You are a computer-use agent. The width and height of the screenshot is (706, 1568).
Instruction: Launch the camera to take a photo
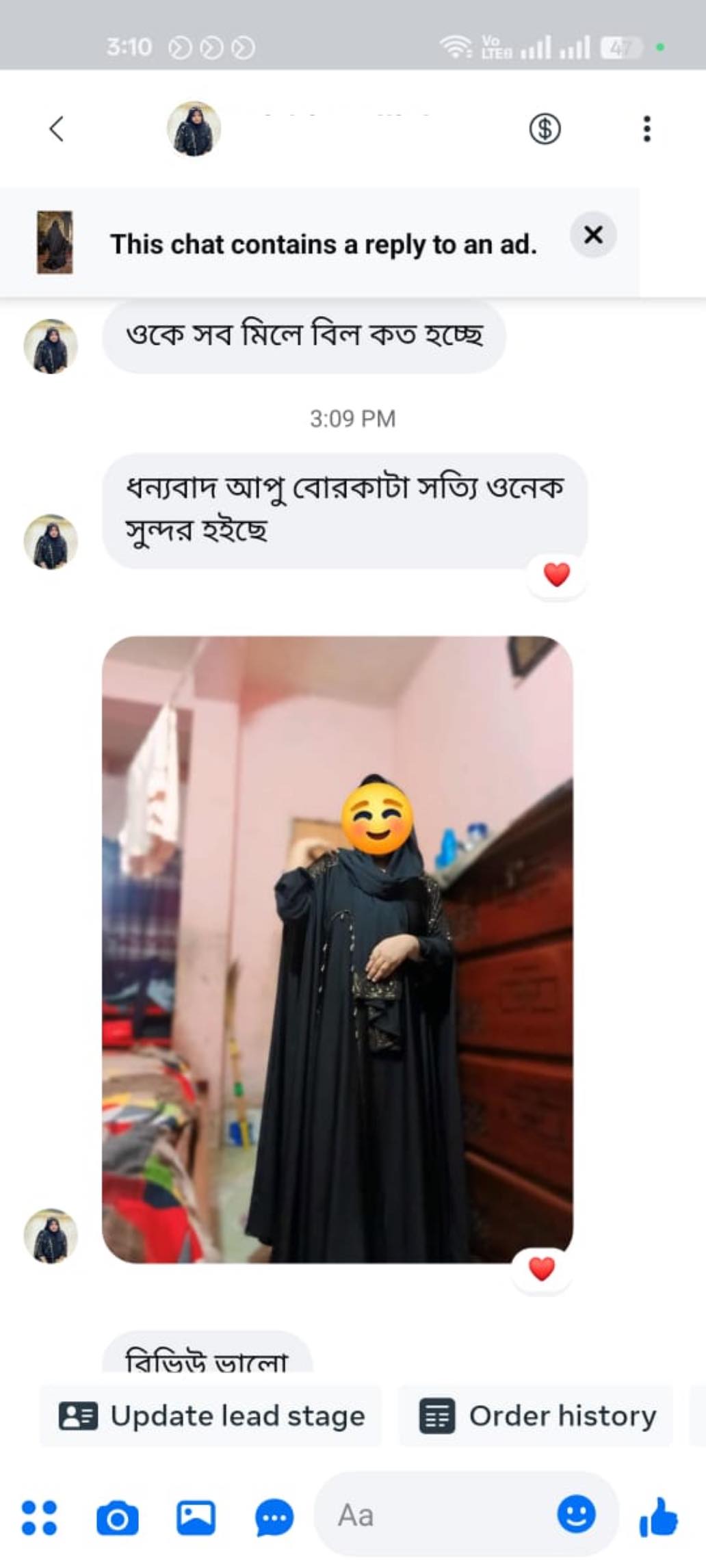[117, 1517]
